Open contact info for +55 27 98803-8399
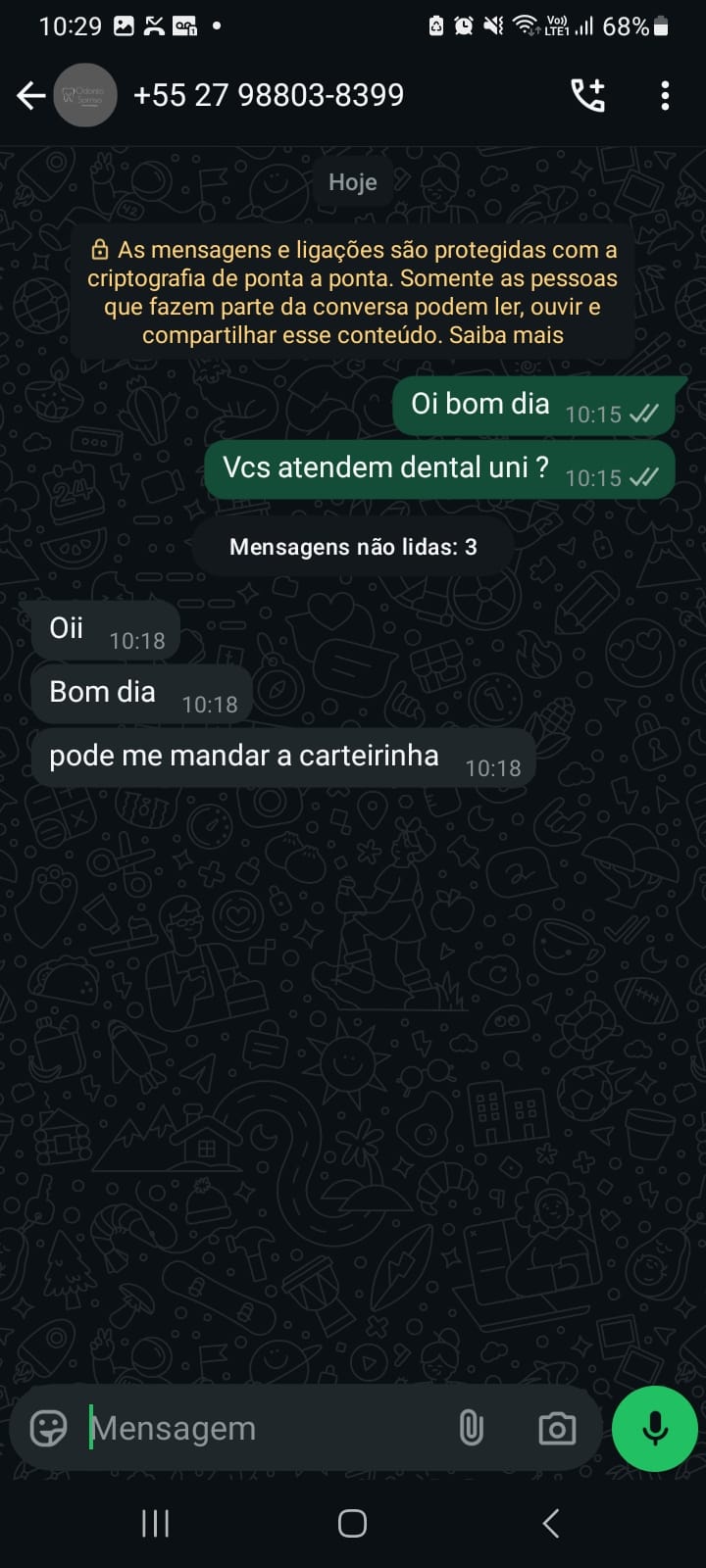 [x=269, y=95]
